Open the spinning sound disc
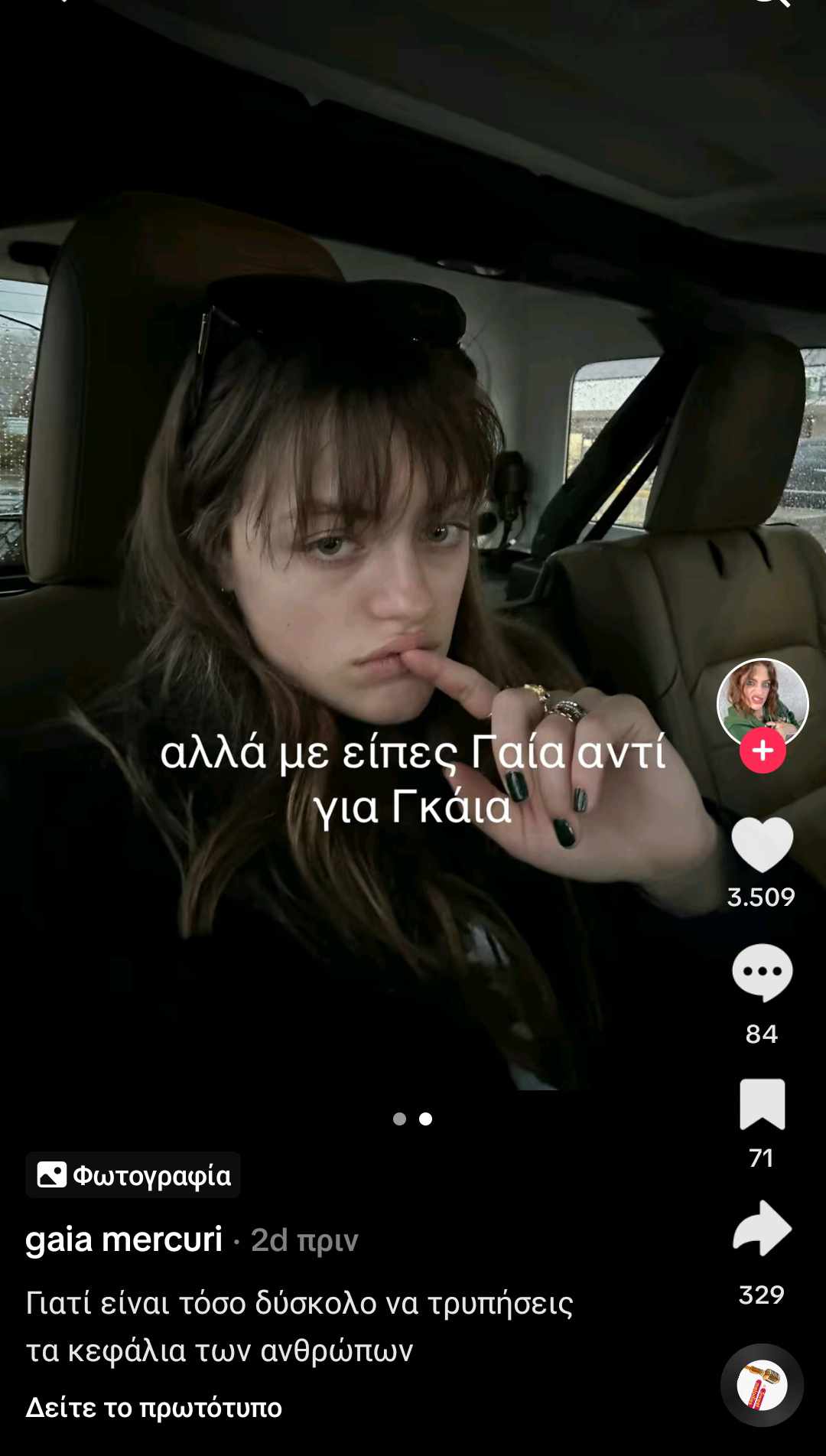This screenshot has height=1456, width=826. click(x=762, y=1385)
